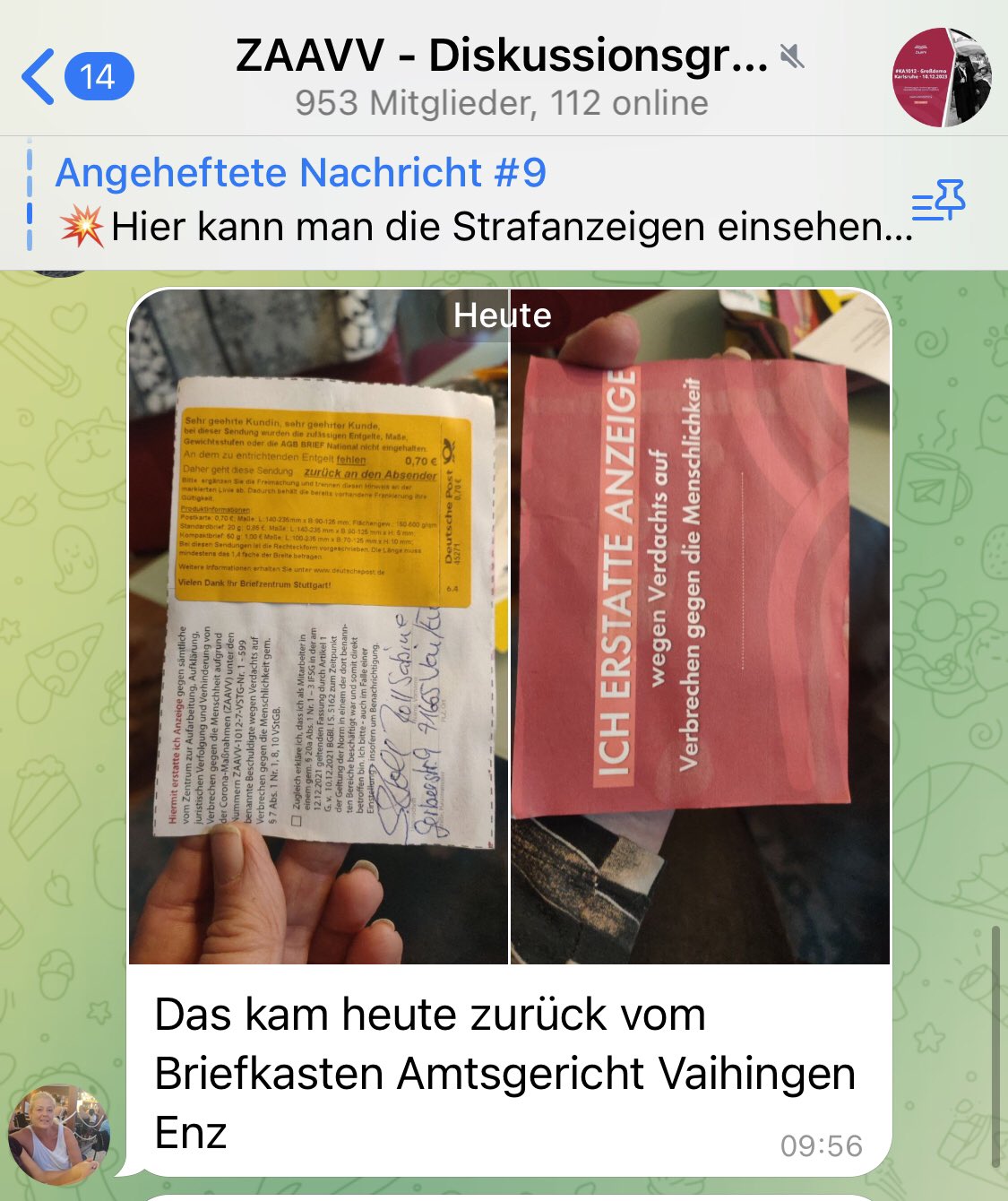Show the list of pinned messages

[938, 202]
